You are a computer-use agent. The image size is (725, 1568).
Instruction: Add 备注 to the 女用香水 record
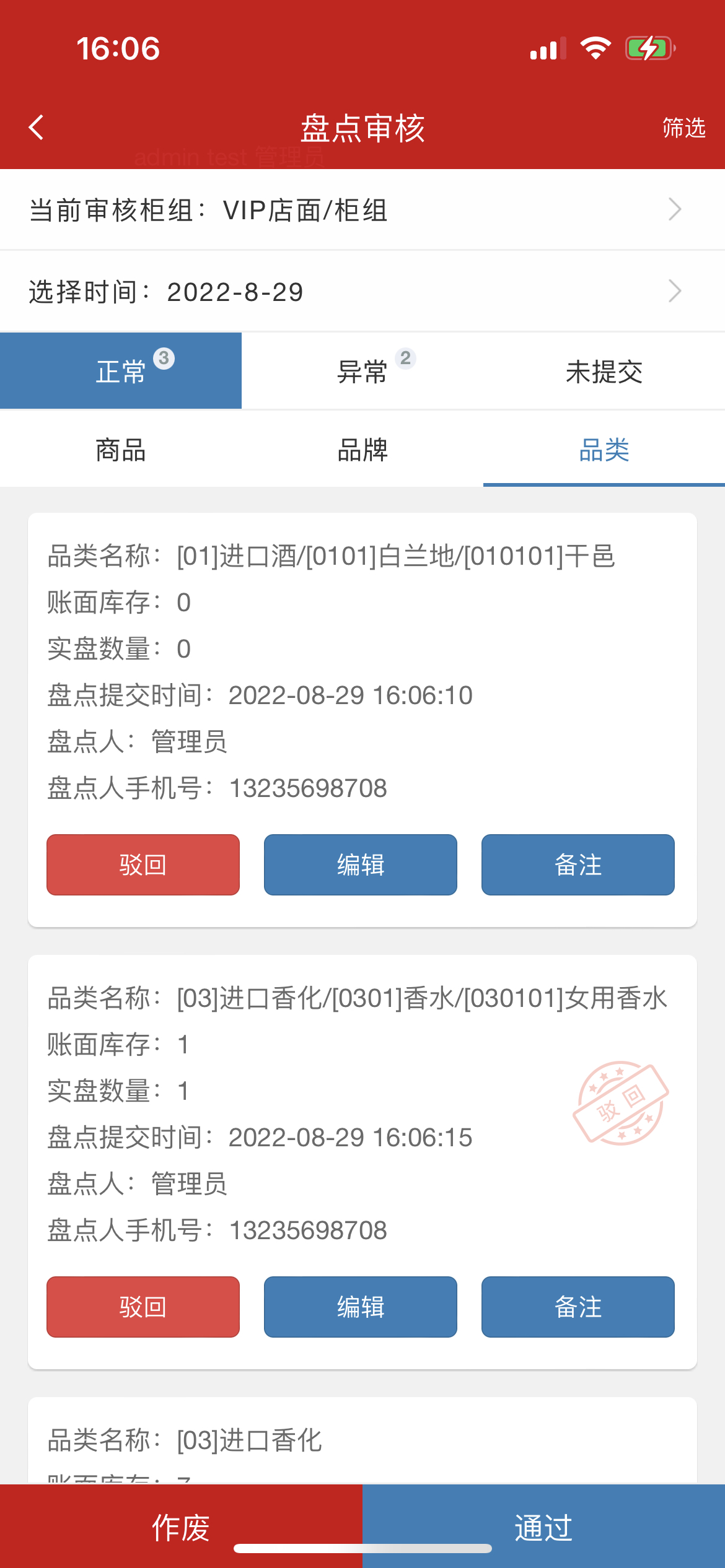pyautogui.click(x=578, y=1307)
